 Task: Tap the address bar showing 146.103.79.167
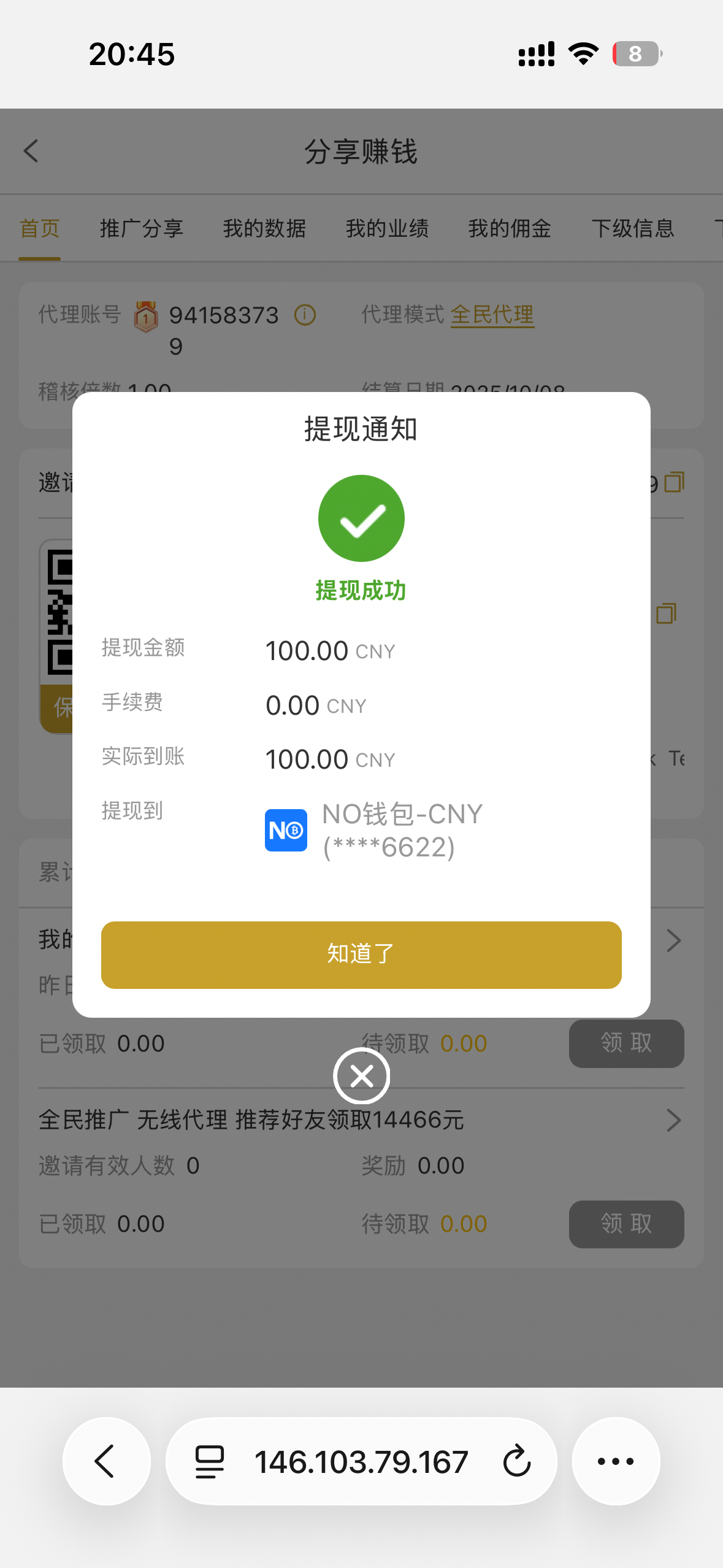[361, 1462]
